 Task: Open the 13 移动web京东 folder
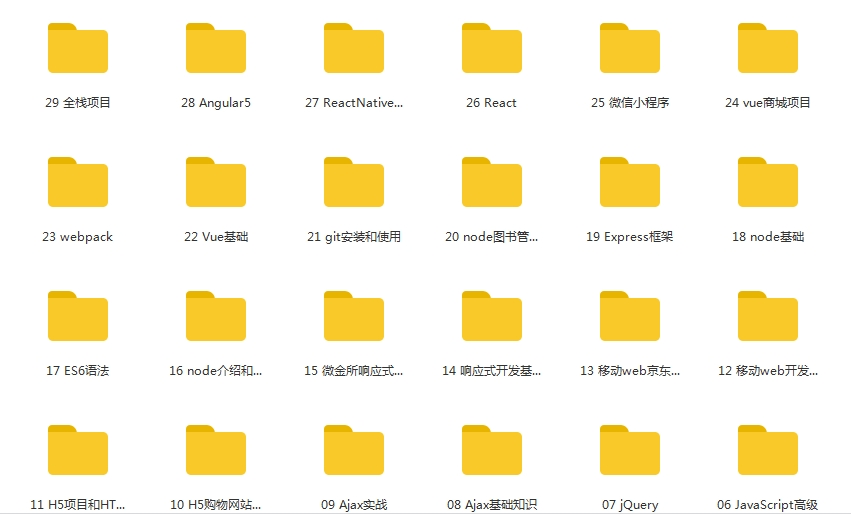click(x=630, y=317)
